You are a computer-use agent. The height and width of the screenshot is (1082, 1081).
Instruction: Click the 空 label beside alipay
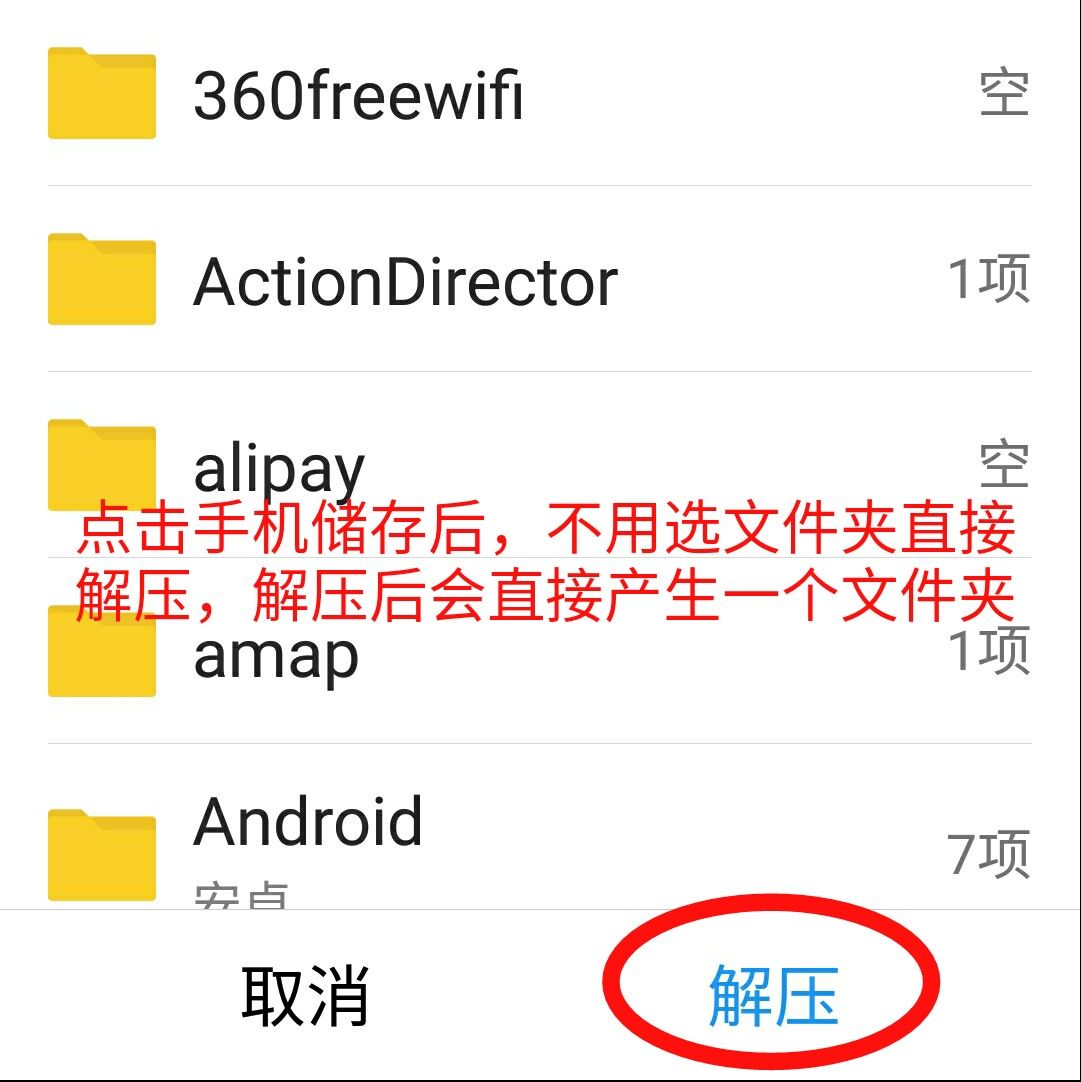pos(1003,460)
